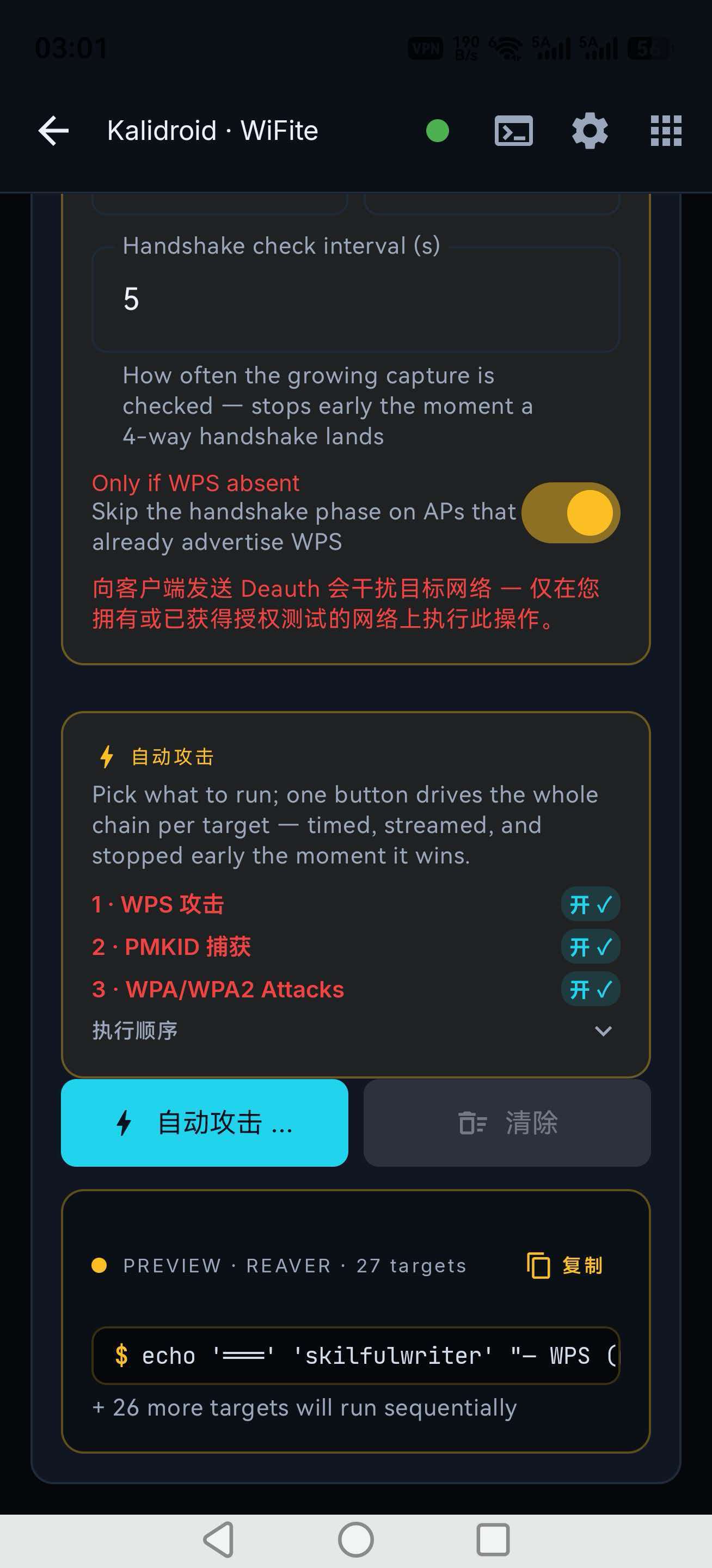Open the system recent apps button
This screenshot has height=1568, width=712.
(x=492, y=1540)
